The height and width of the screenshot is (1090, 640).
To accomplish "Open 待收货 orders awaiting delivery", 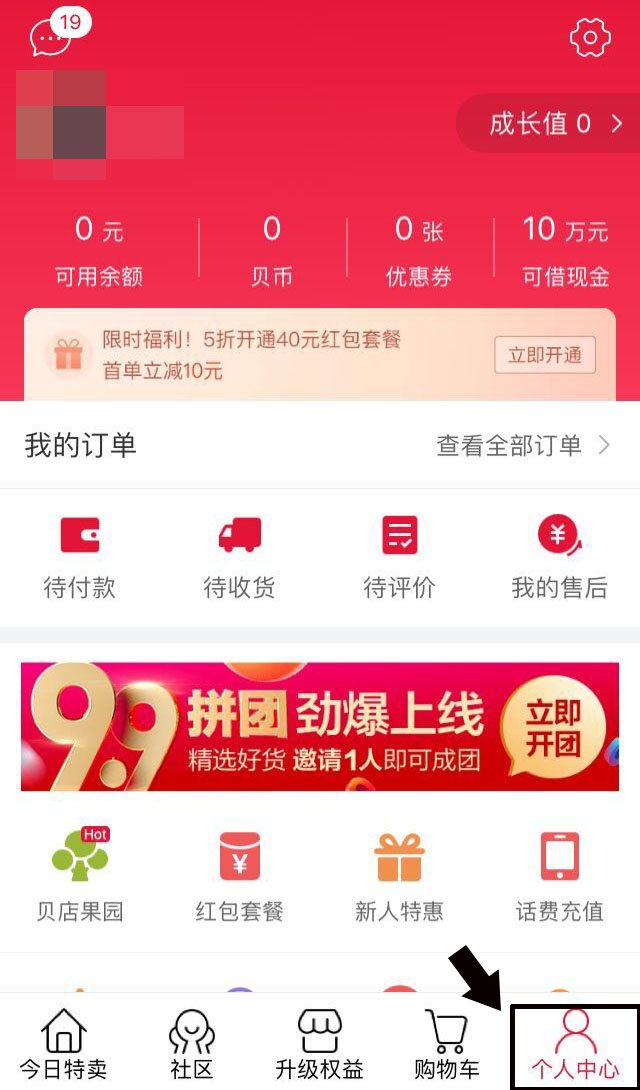I will (239, 557).
